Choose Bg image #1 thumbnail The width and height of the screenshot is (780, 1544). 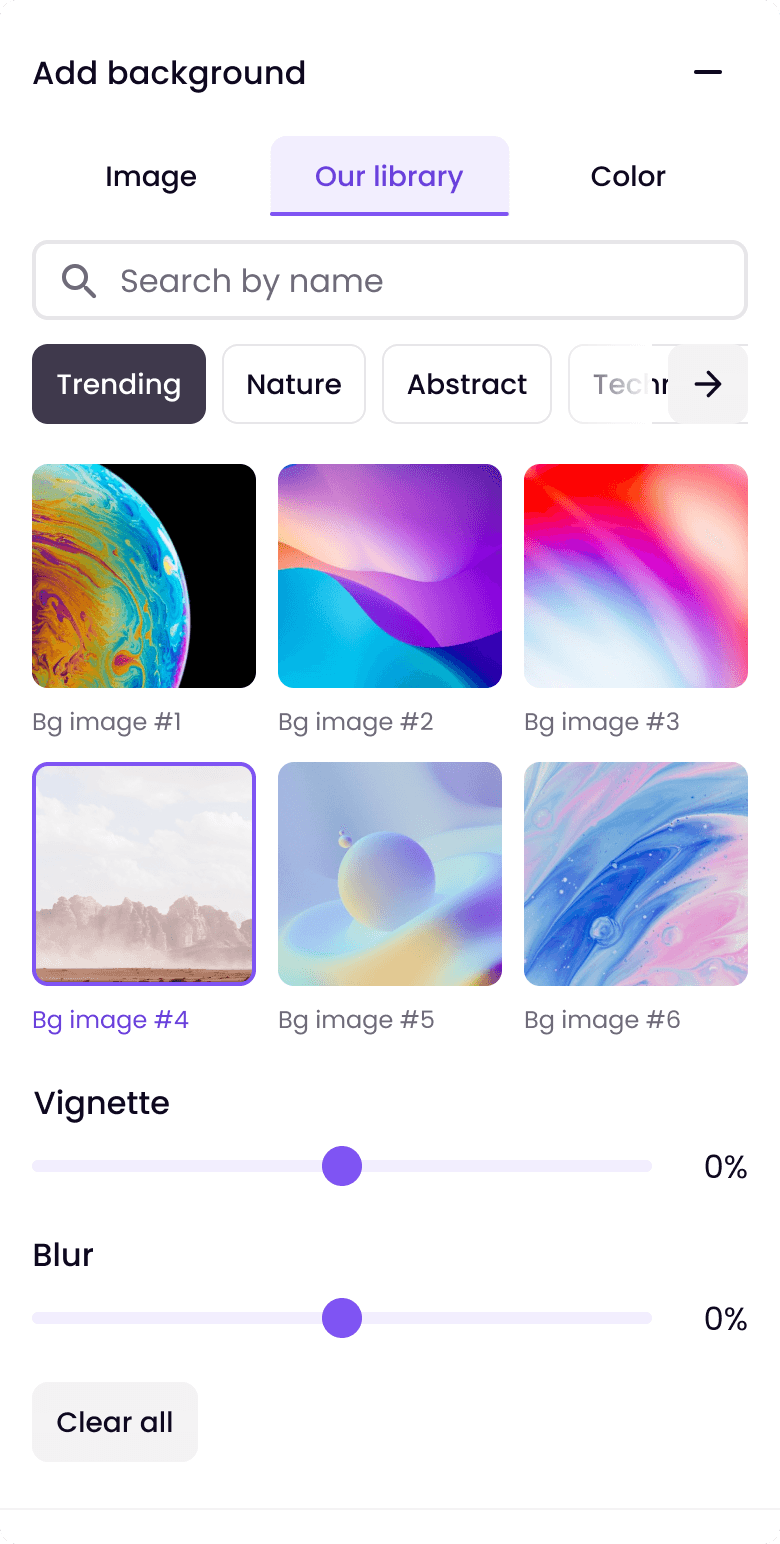144,576
